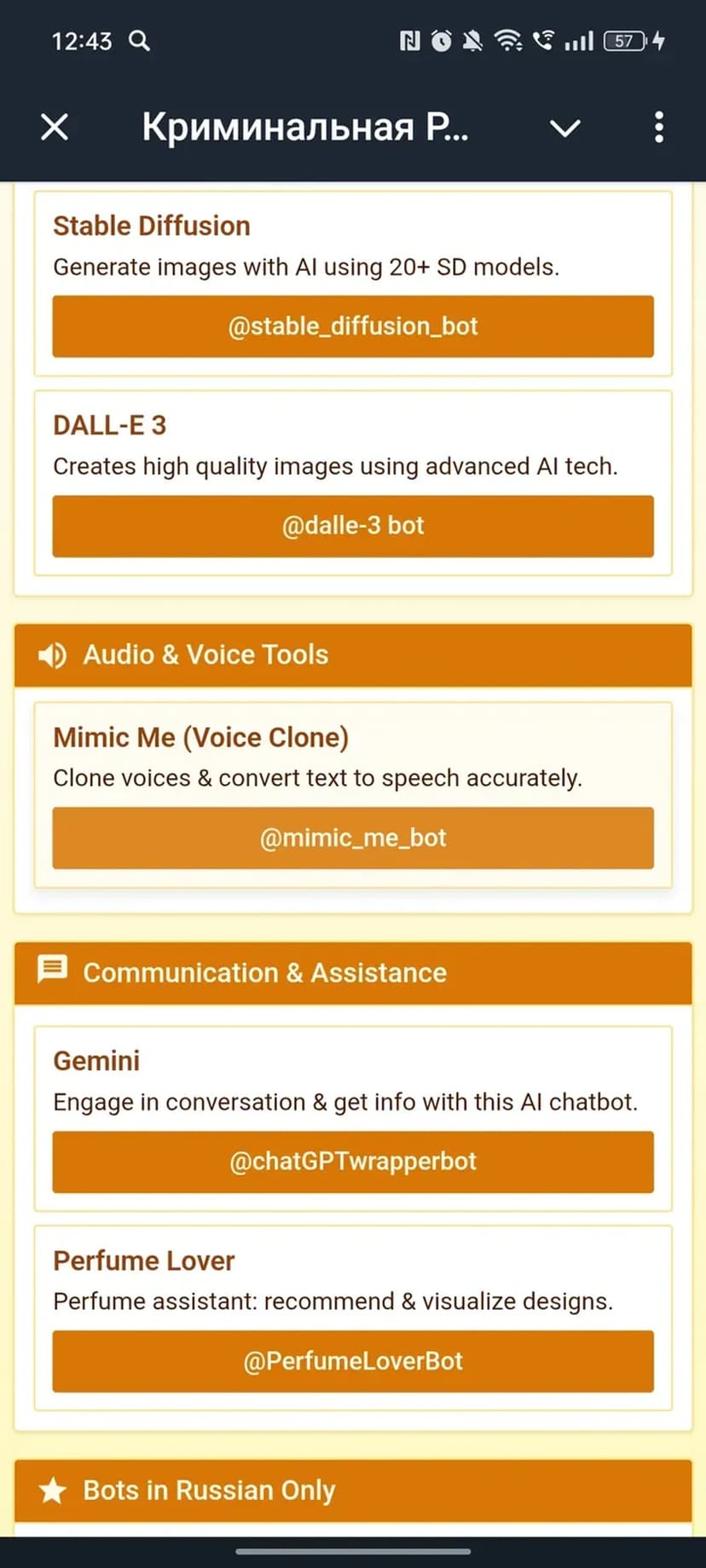
Task: Open @stable_diffusion_bot link
Action: pos(353,326)
